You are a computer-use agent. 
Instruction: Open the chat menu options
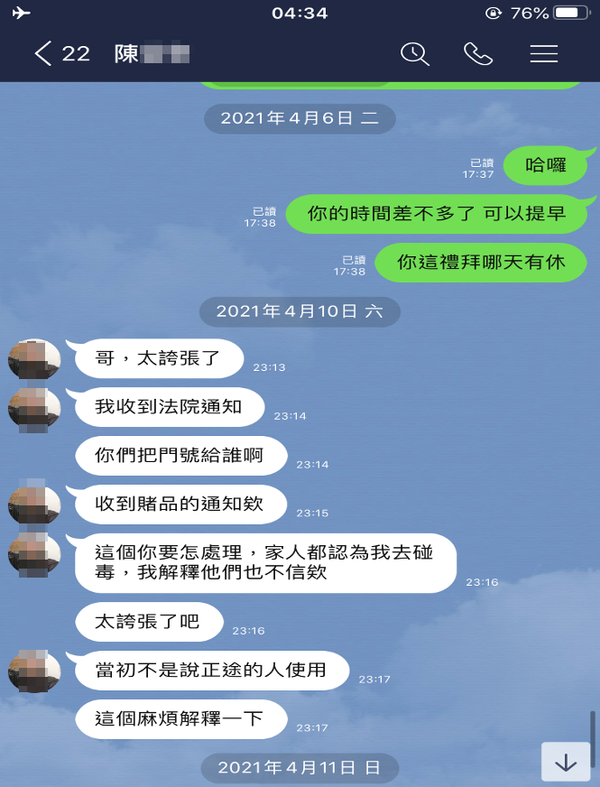(544, 54)
